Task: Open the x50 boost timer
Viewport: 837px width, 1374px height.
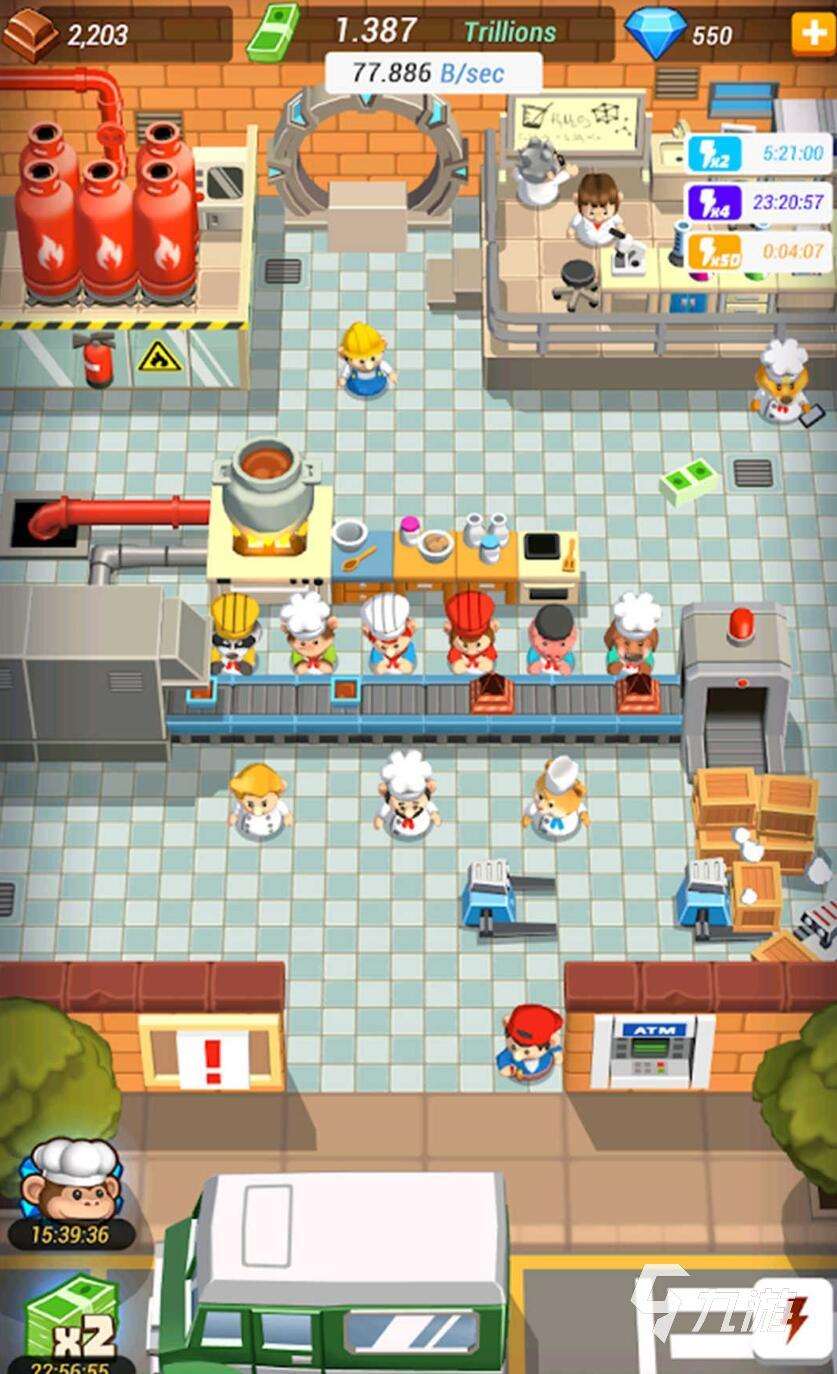Action: pos(759,250)
